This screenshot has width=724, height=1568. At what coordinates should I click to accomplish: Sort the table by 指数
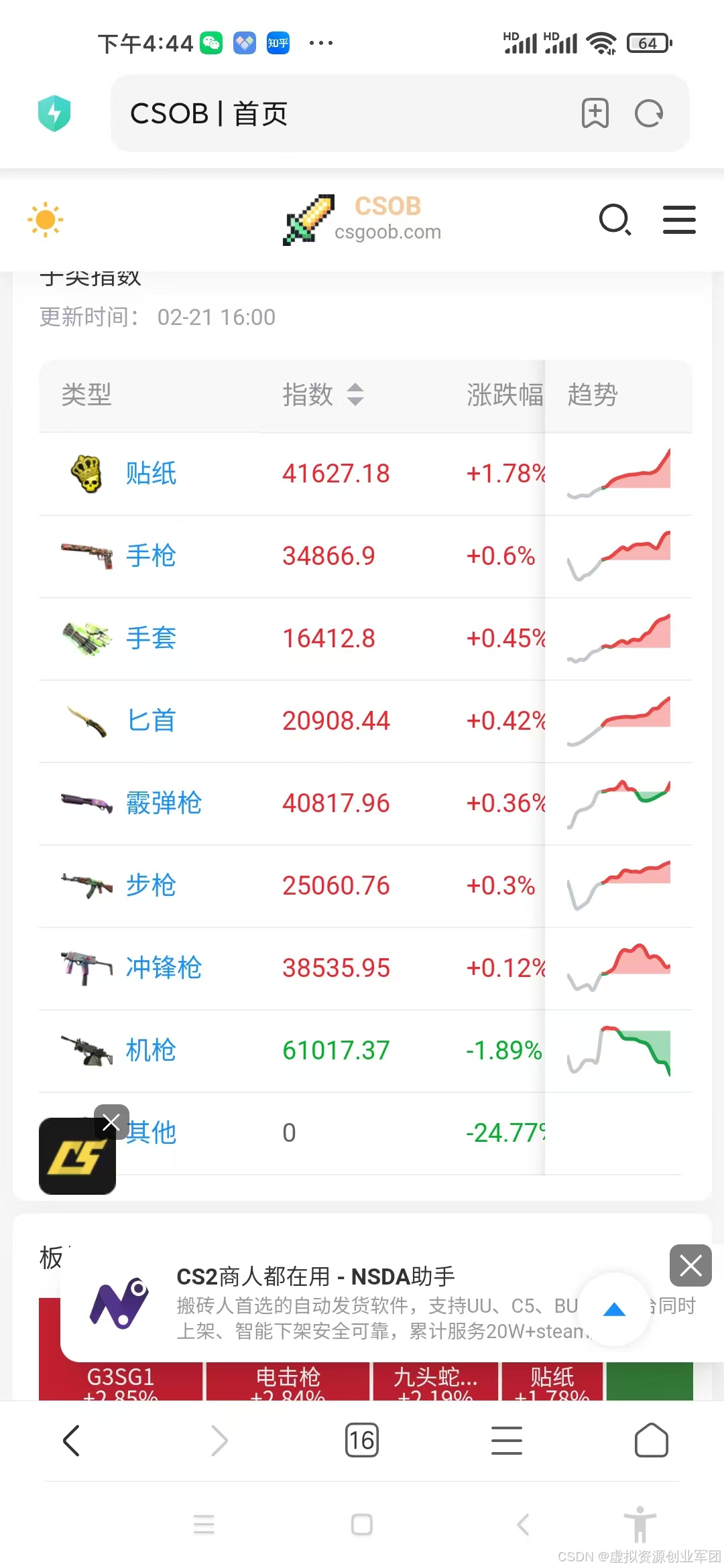tap(355, 395)
